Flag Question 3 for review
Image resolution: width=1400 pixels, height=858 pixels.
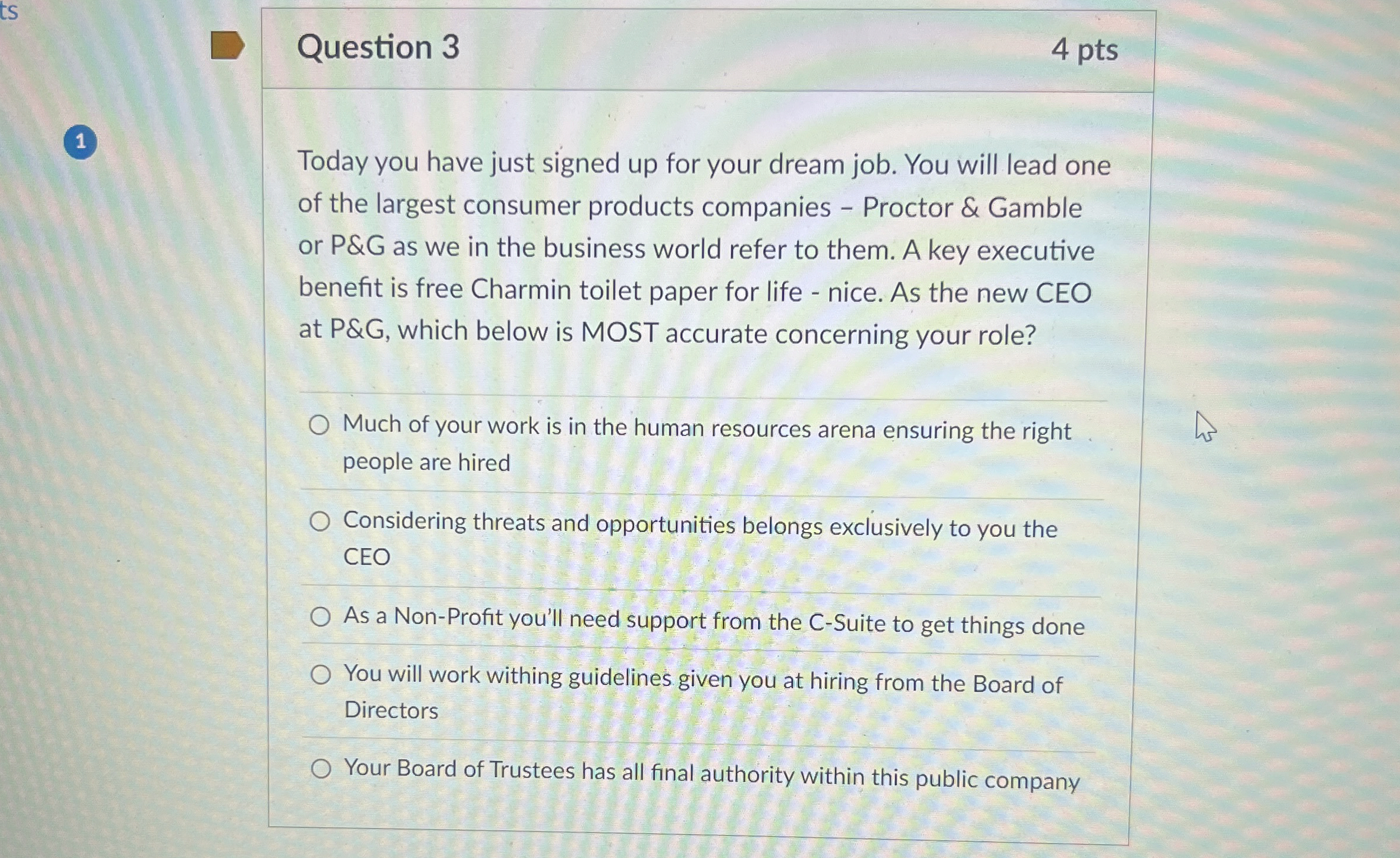pos(227,46)
